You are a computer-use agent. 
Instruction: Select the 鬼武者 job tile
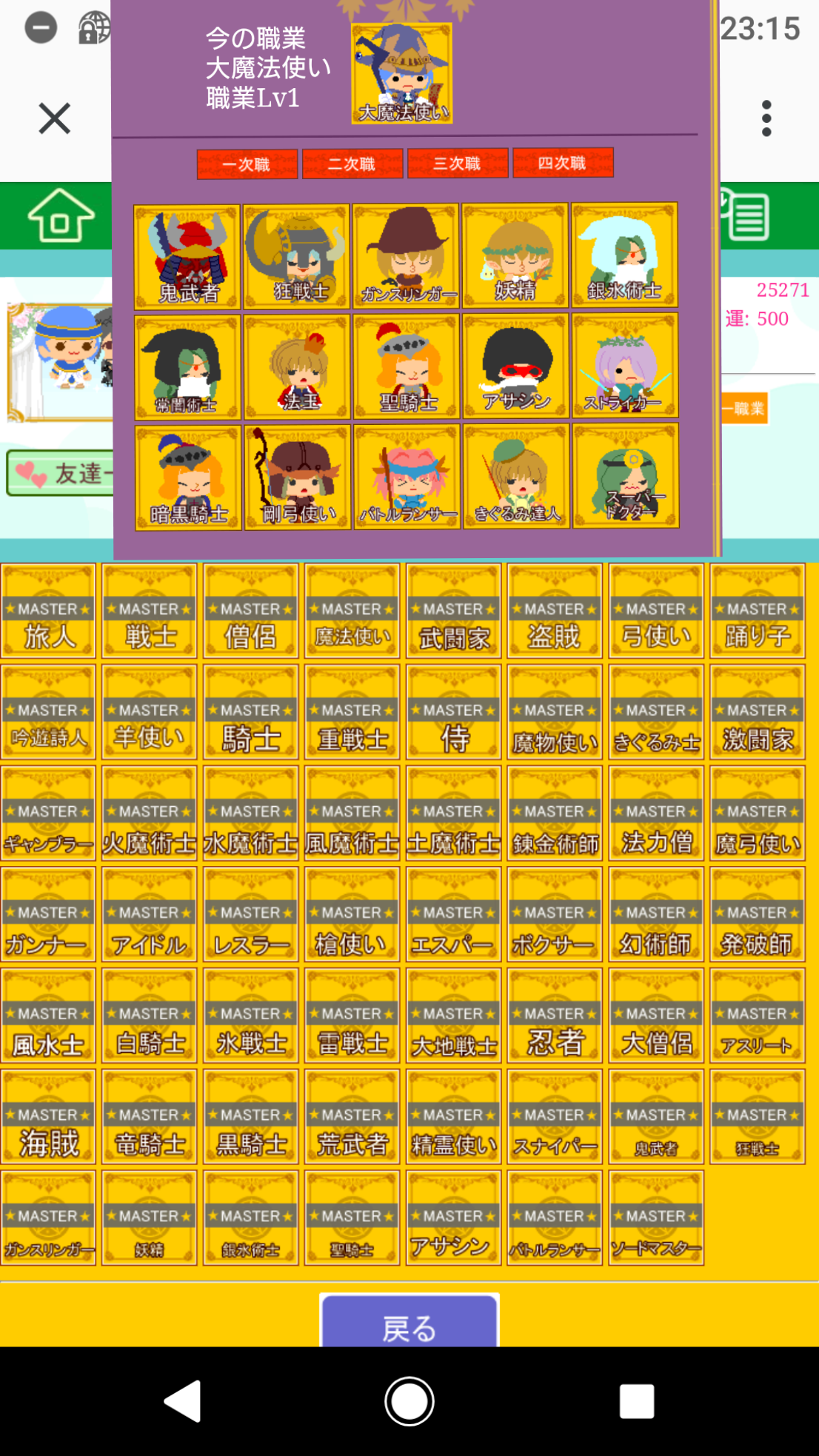coord(187,256)
